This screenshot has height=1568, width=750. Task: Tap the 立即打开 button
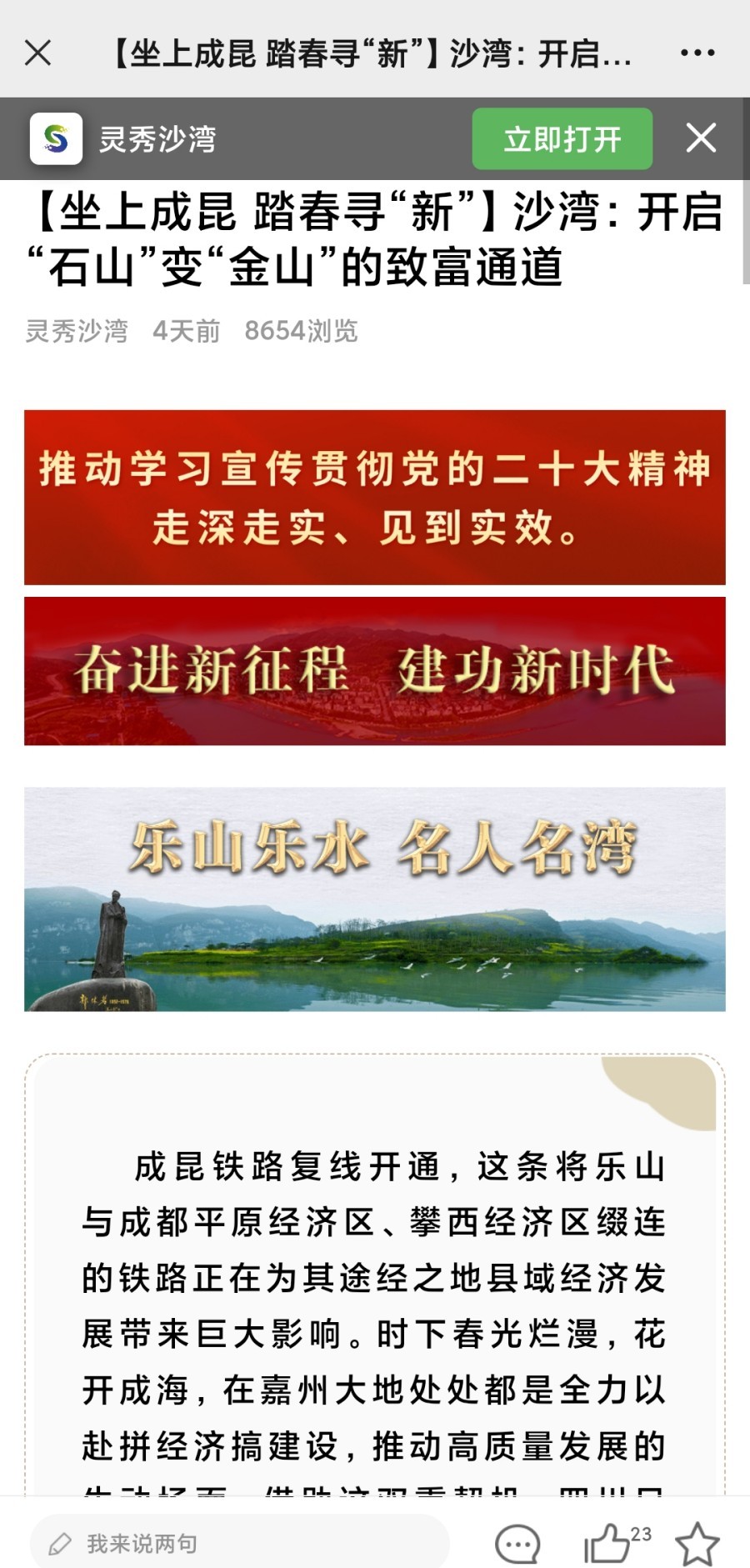coord(562,139)
